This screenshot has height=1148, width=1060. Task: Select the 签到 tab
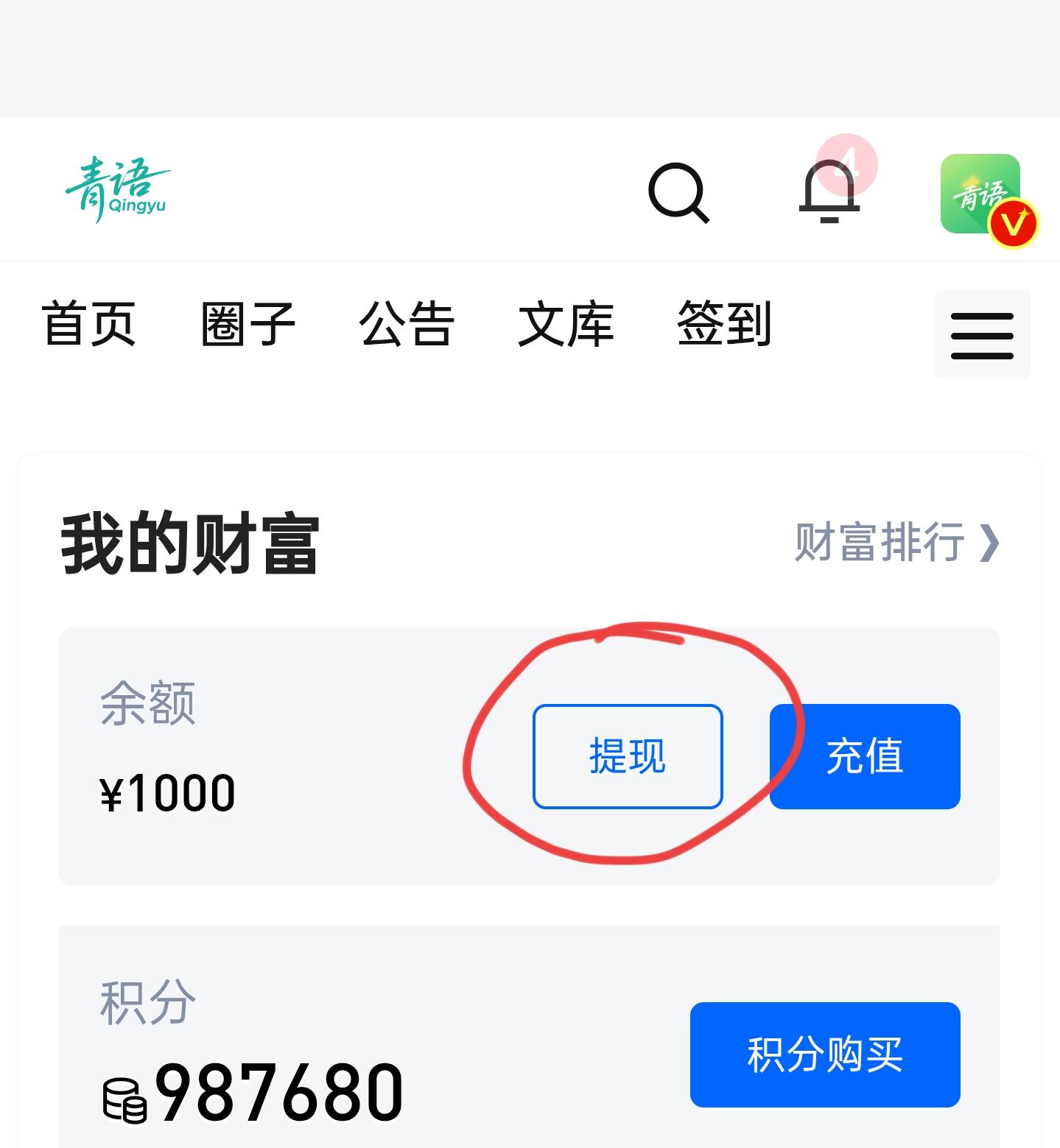tap(724, 325)
